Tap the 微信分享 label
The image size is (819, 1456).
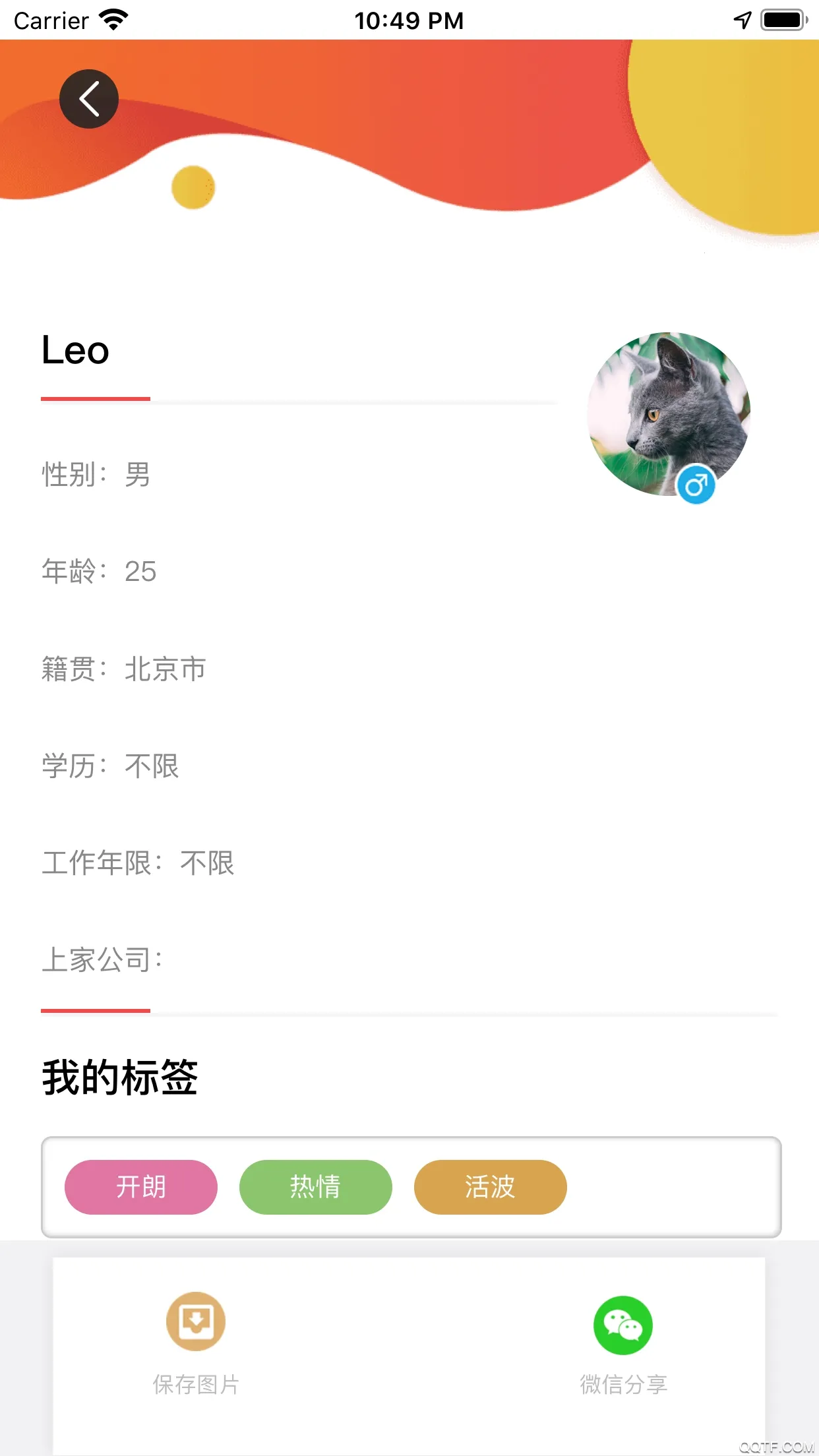(622, 1386)
